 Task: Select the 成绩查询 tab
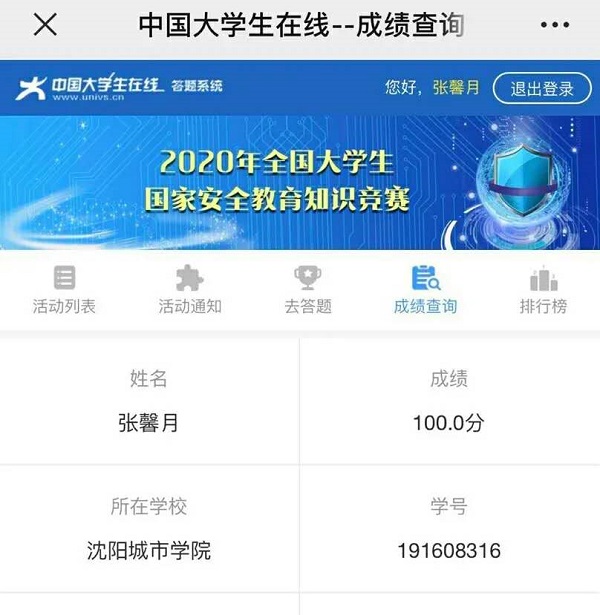[425, 290]
